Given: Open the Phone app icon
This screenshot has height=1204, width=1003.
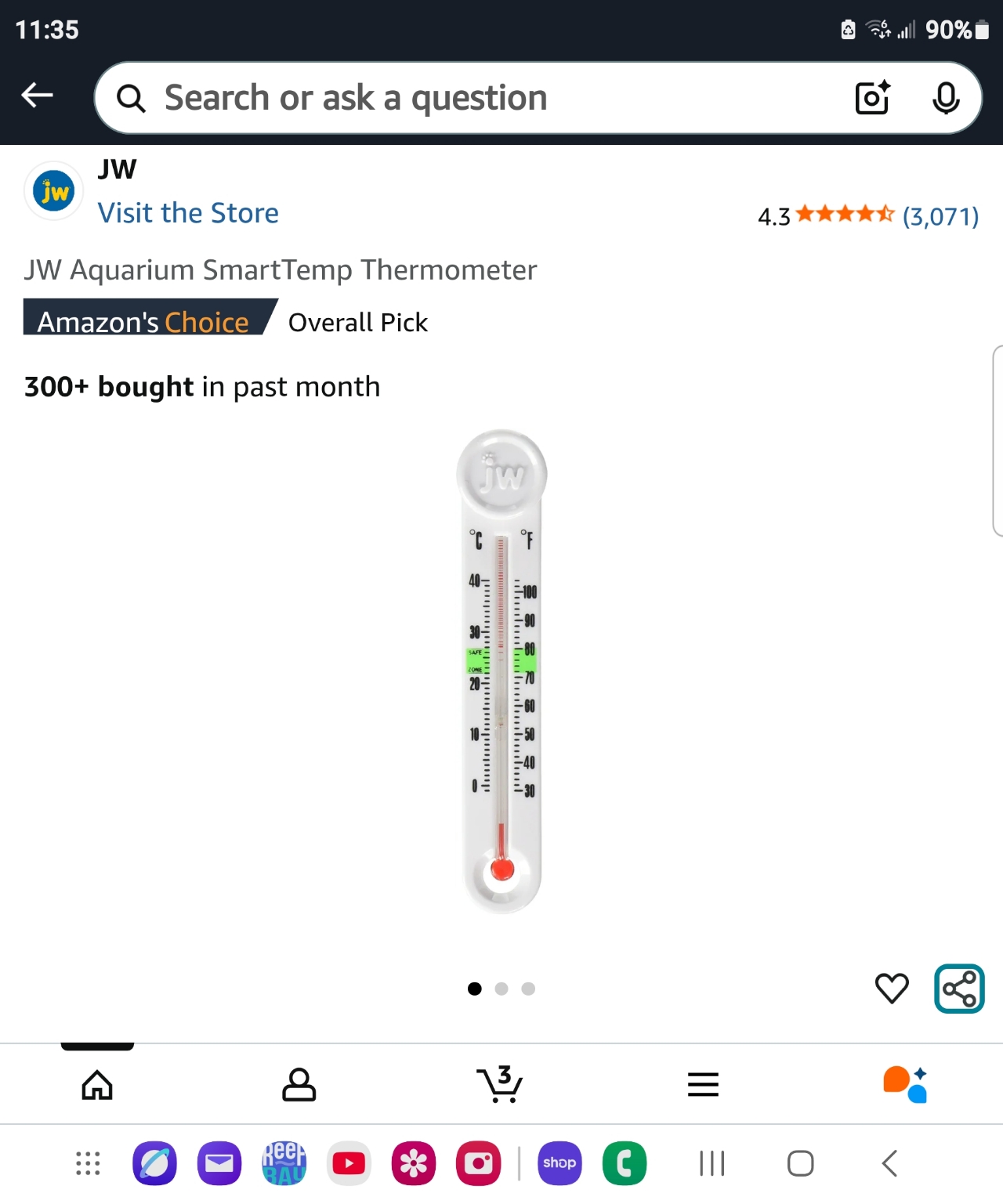Looking at the screenshot, I should coord(624,1163).
